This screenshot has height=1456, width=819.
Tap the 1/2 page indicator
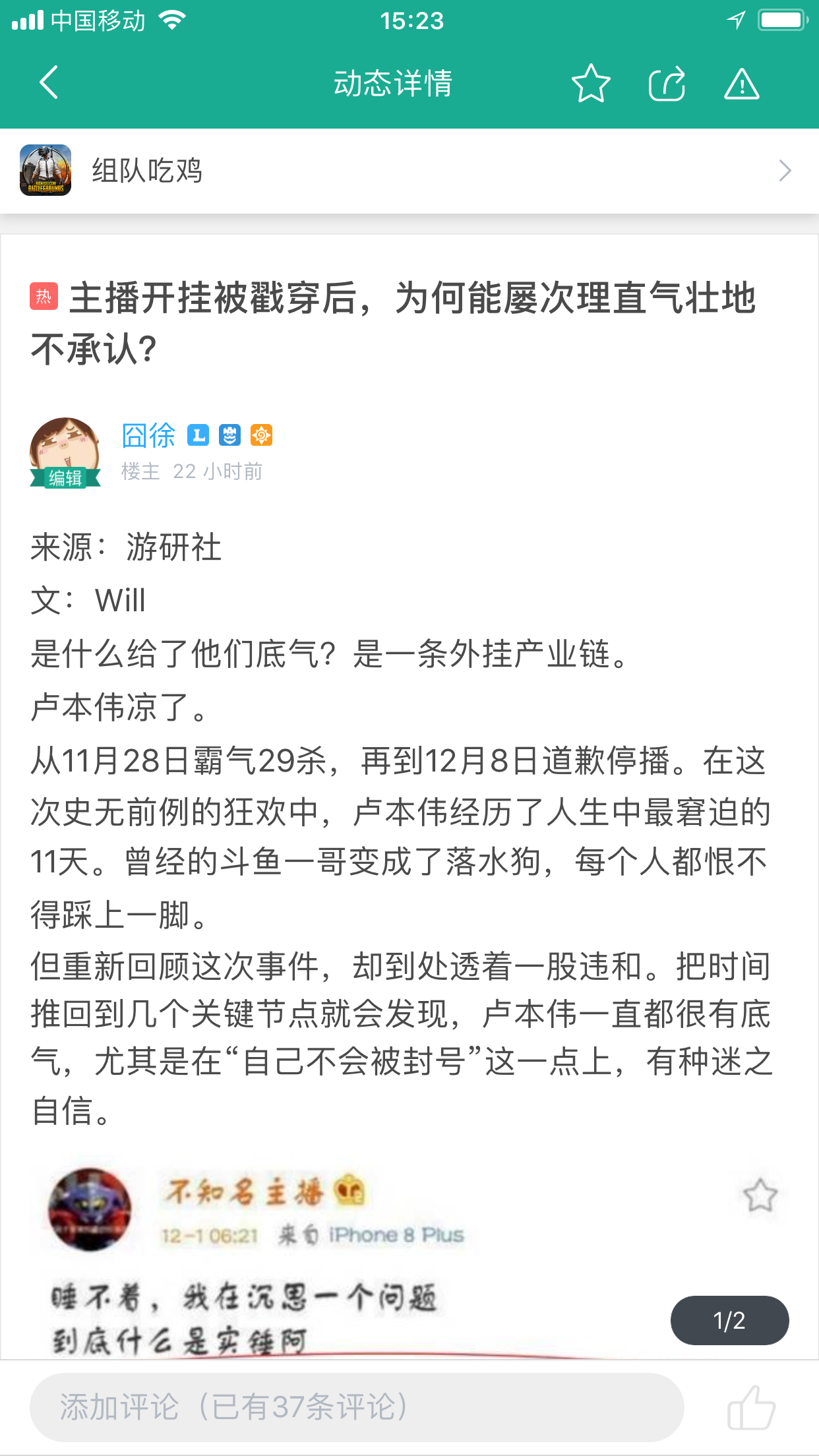[729, 1320]
